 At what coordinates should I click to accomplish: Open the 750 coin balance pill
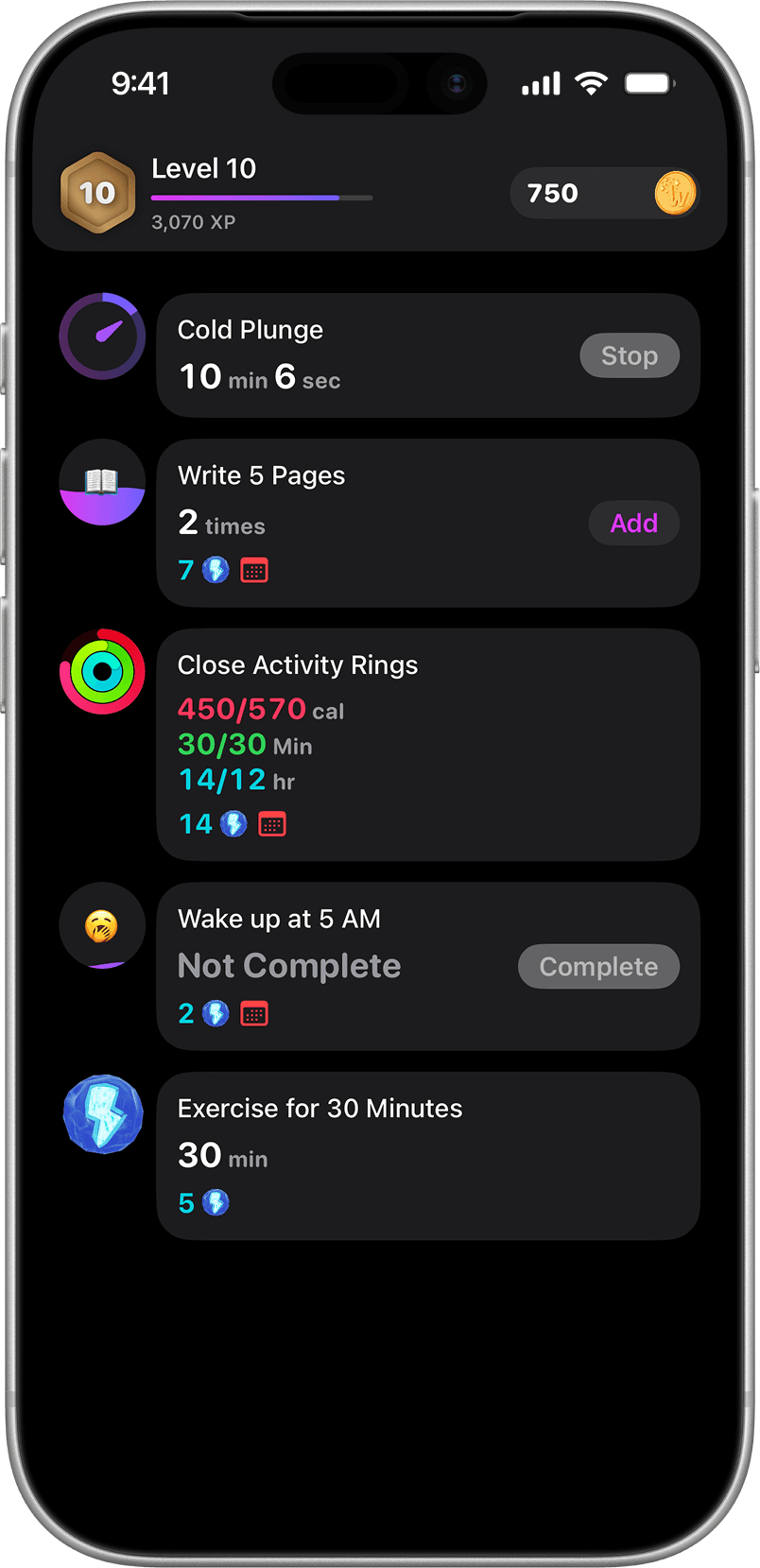pyautogui.click(x=604, y=192)
